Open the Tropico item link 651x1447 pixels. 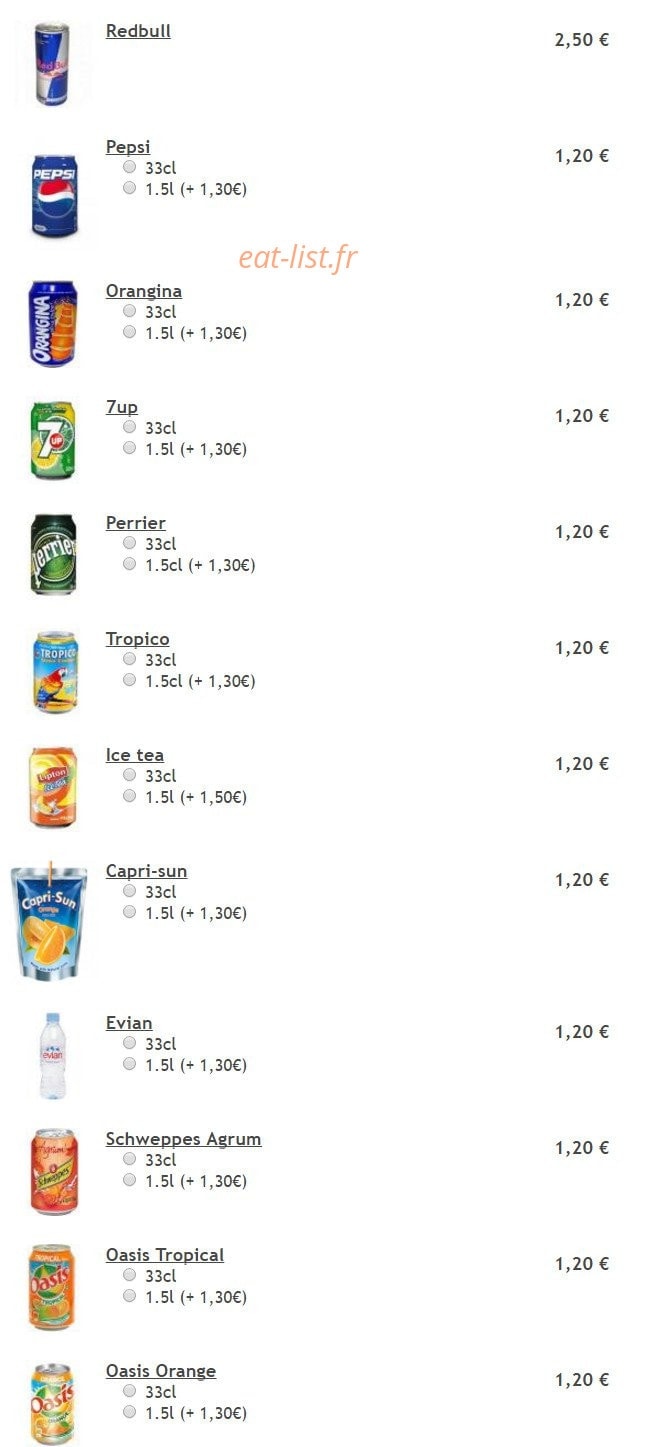coord(138,639)
